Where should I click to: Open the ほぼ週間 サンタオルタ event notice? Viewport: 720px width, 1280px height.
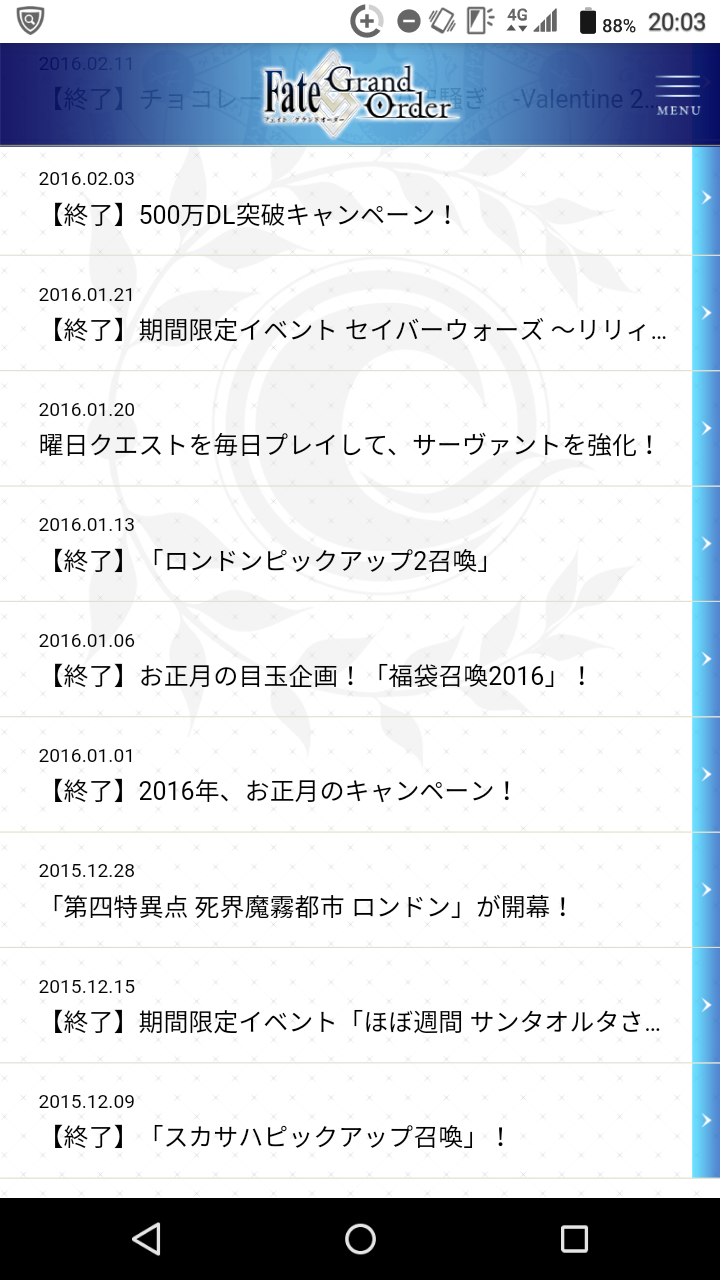click(346, 1006)
